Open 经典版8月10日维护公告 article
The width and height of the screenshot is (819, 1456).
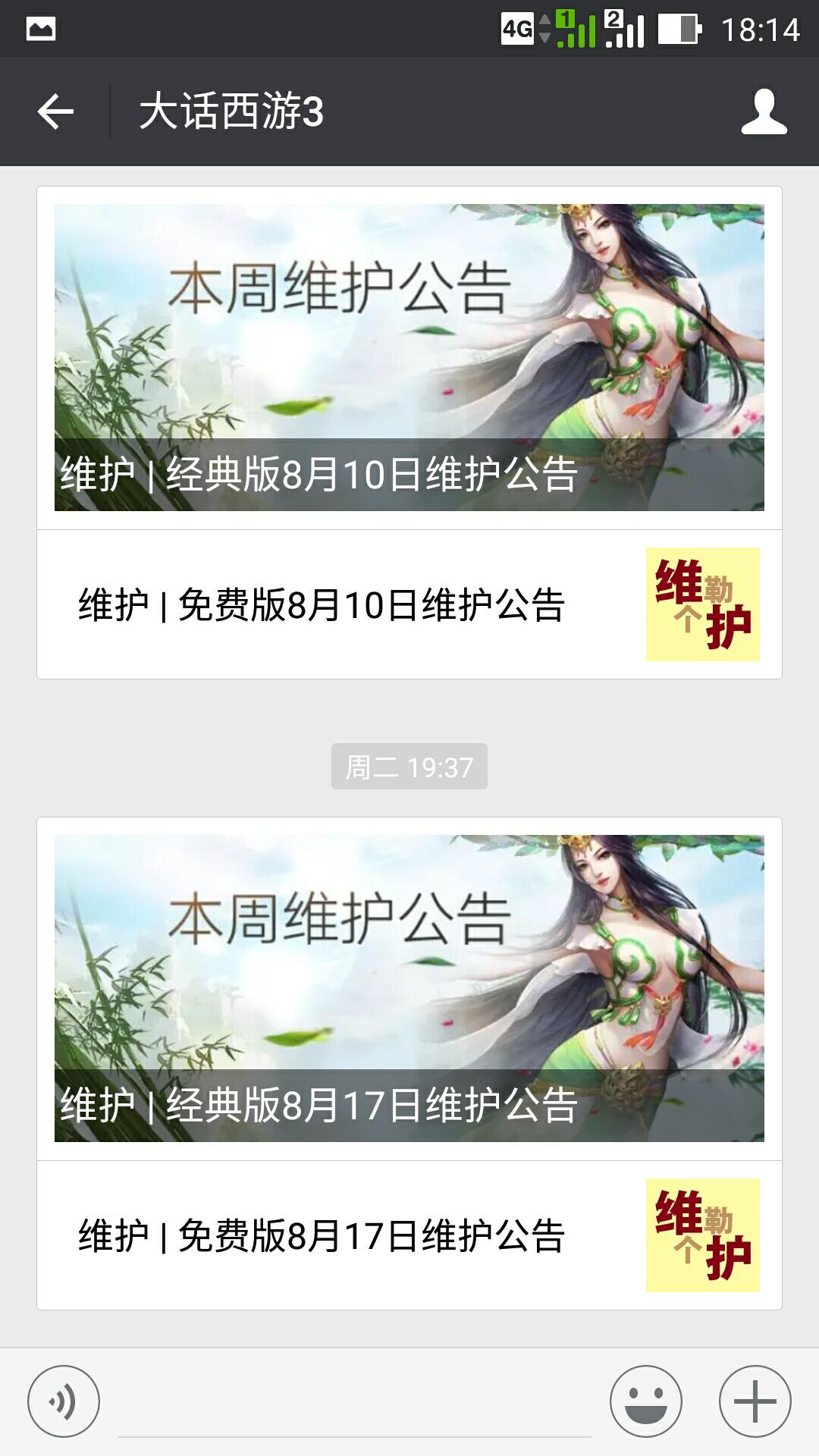(x=409, y=358)
